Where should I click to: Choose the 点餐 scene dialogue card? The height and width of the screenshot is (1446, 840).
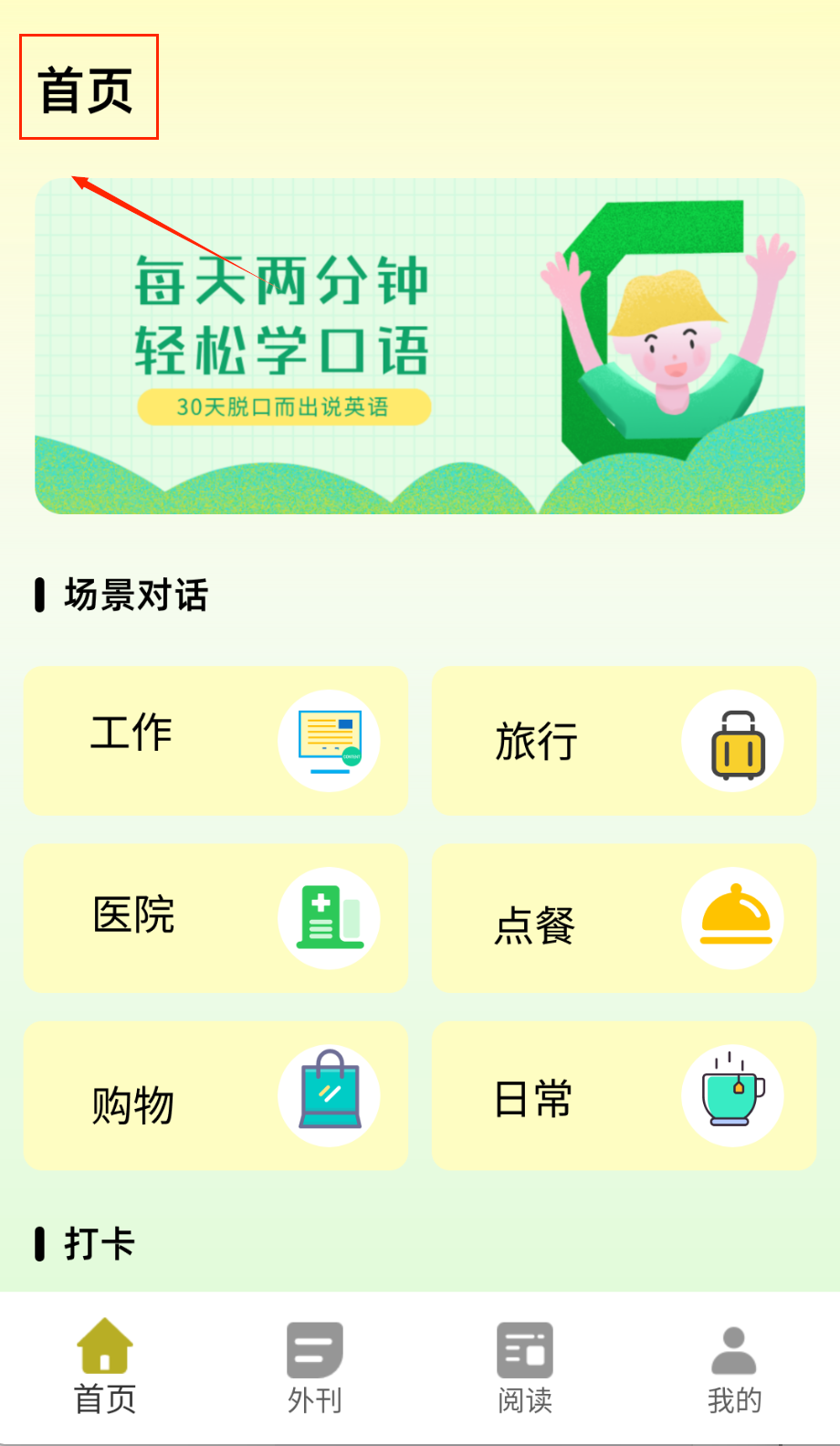point(624,917)
